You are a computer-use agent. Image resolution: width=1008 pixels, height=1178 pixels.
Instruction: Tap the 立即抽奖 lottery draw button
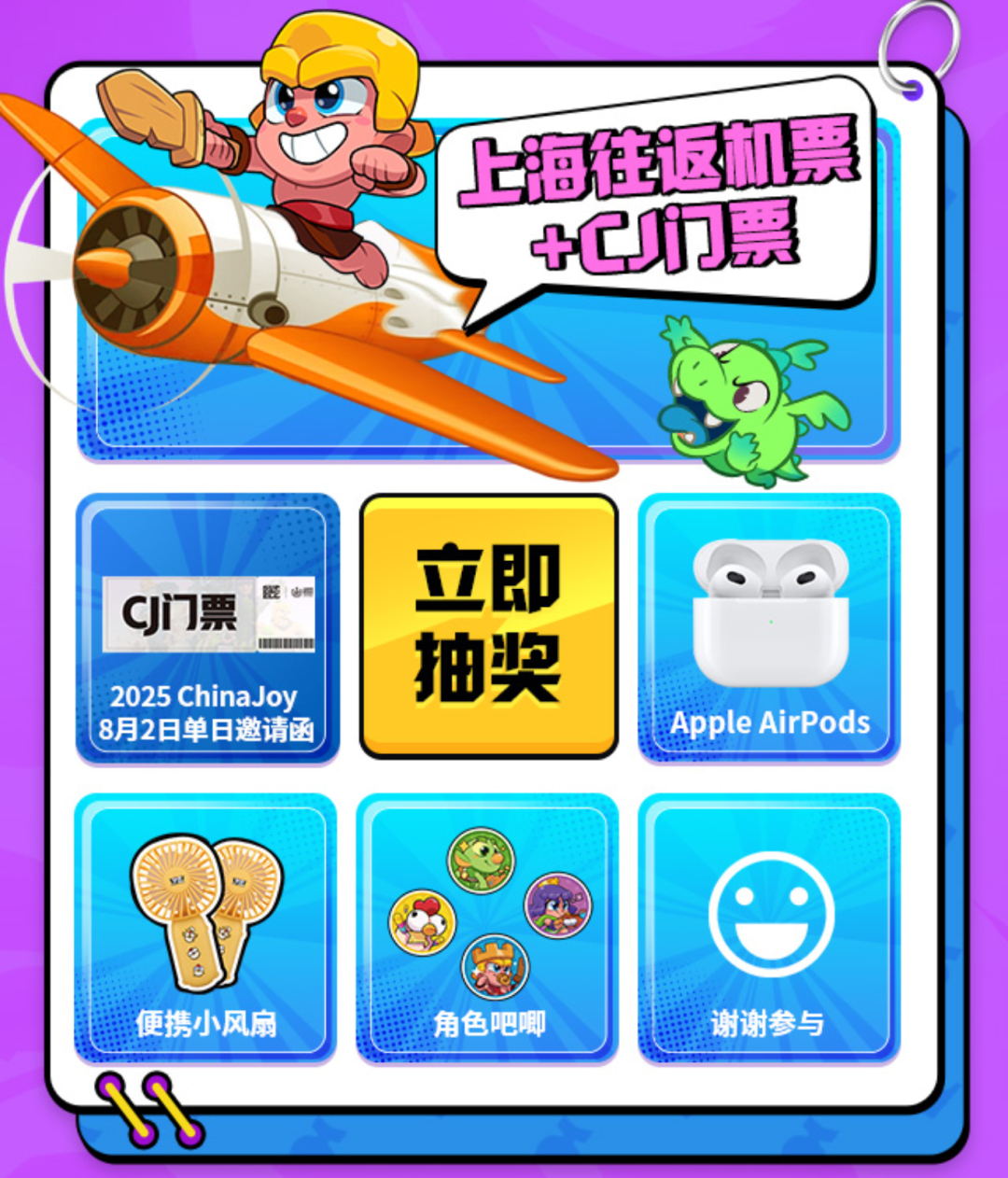(488, 624)
